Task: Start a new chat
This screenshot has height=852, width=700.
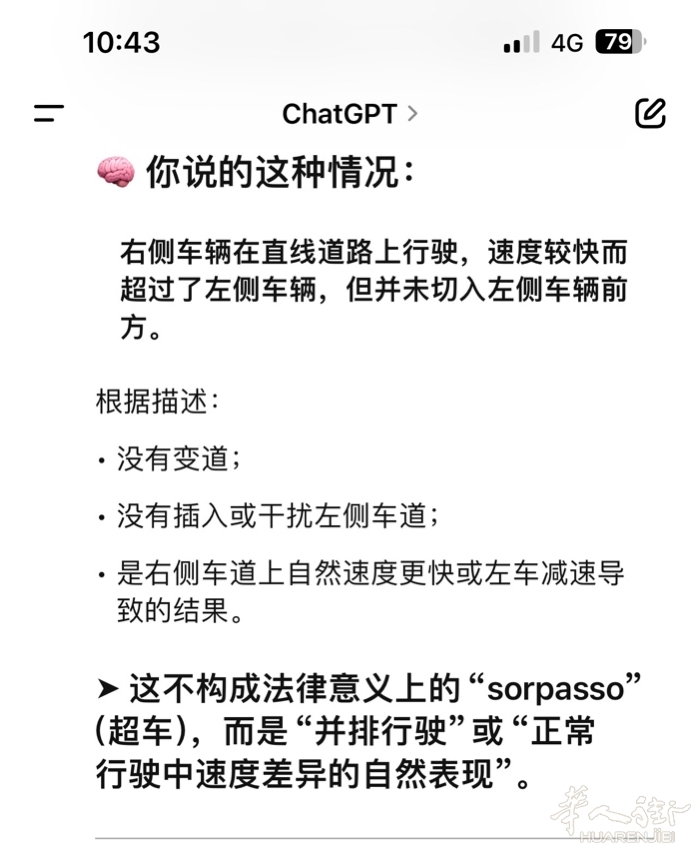Action: click(x=650, y=113)
